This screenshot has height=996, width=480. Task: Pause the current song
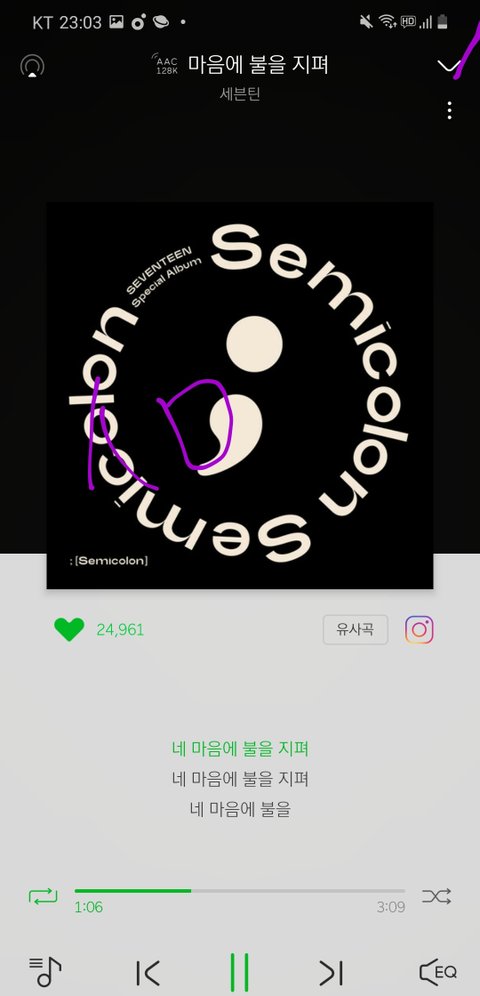pos(239,972)
